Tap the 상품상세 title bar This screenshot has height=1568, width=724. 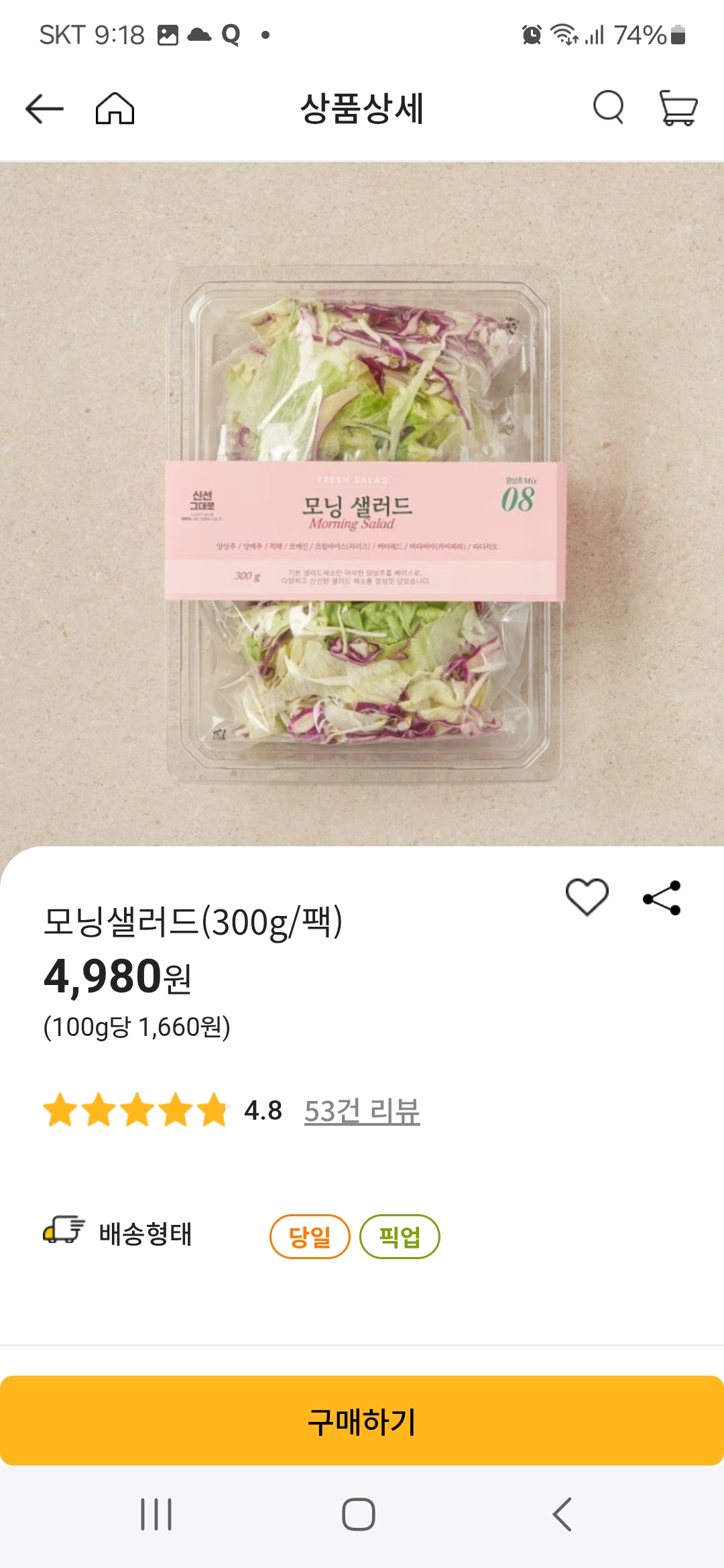coord(362,108)
